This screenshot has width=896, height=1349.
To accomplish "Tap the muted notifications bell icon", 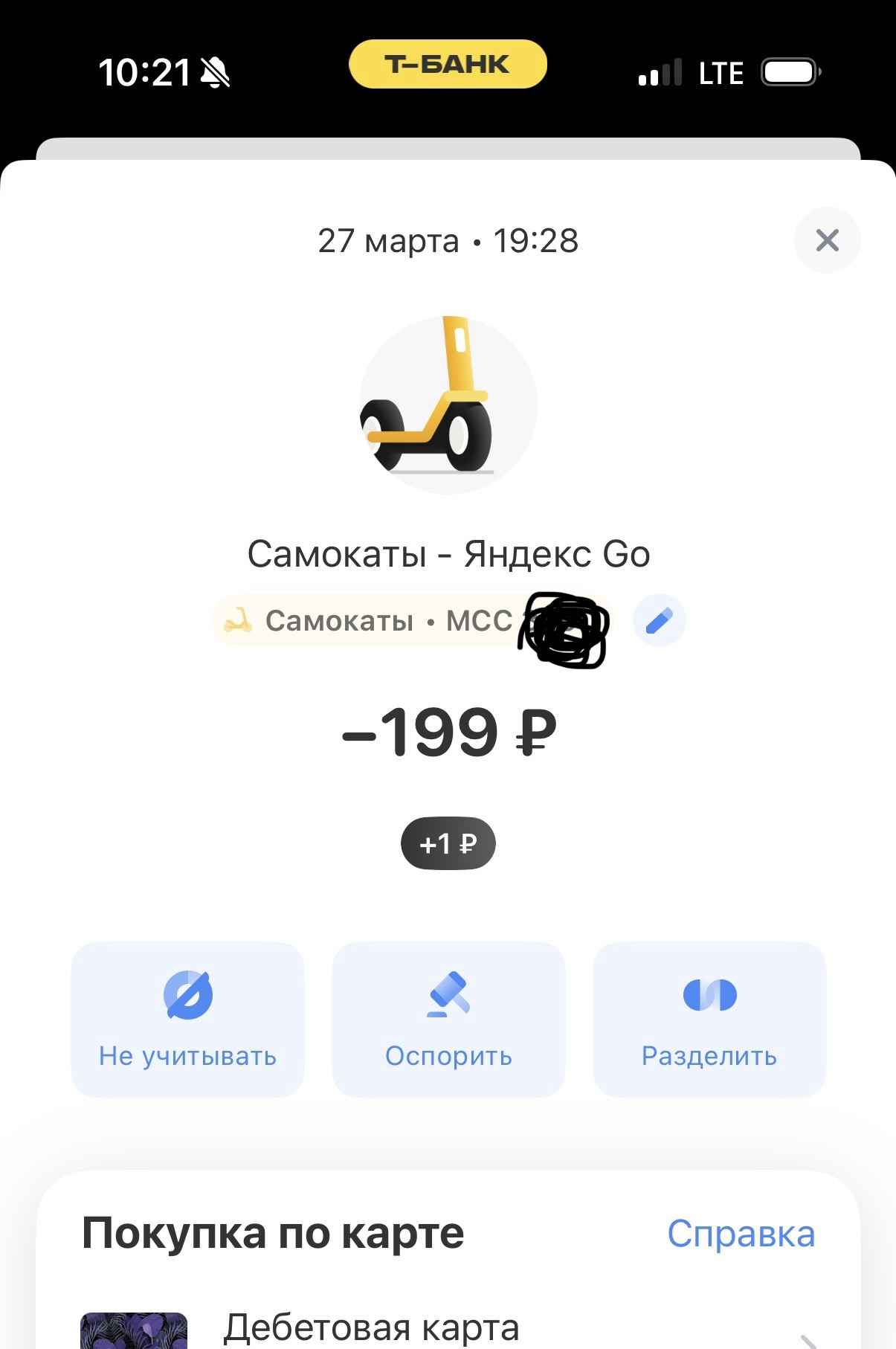I will point(213,73).
